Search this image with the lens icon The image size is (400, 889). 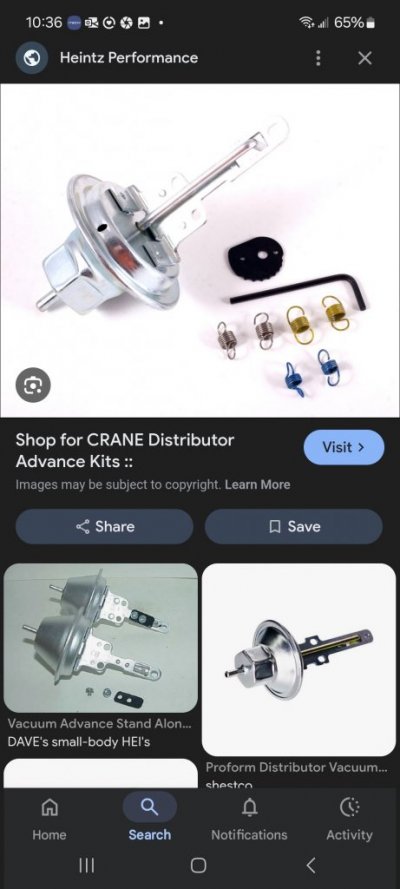(32, 386)
